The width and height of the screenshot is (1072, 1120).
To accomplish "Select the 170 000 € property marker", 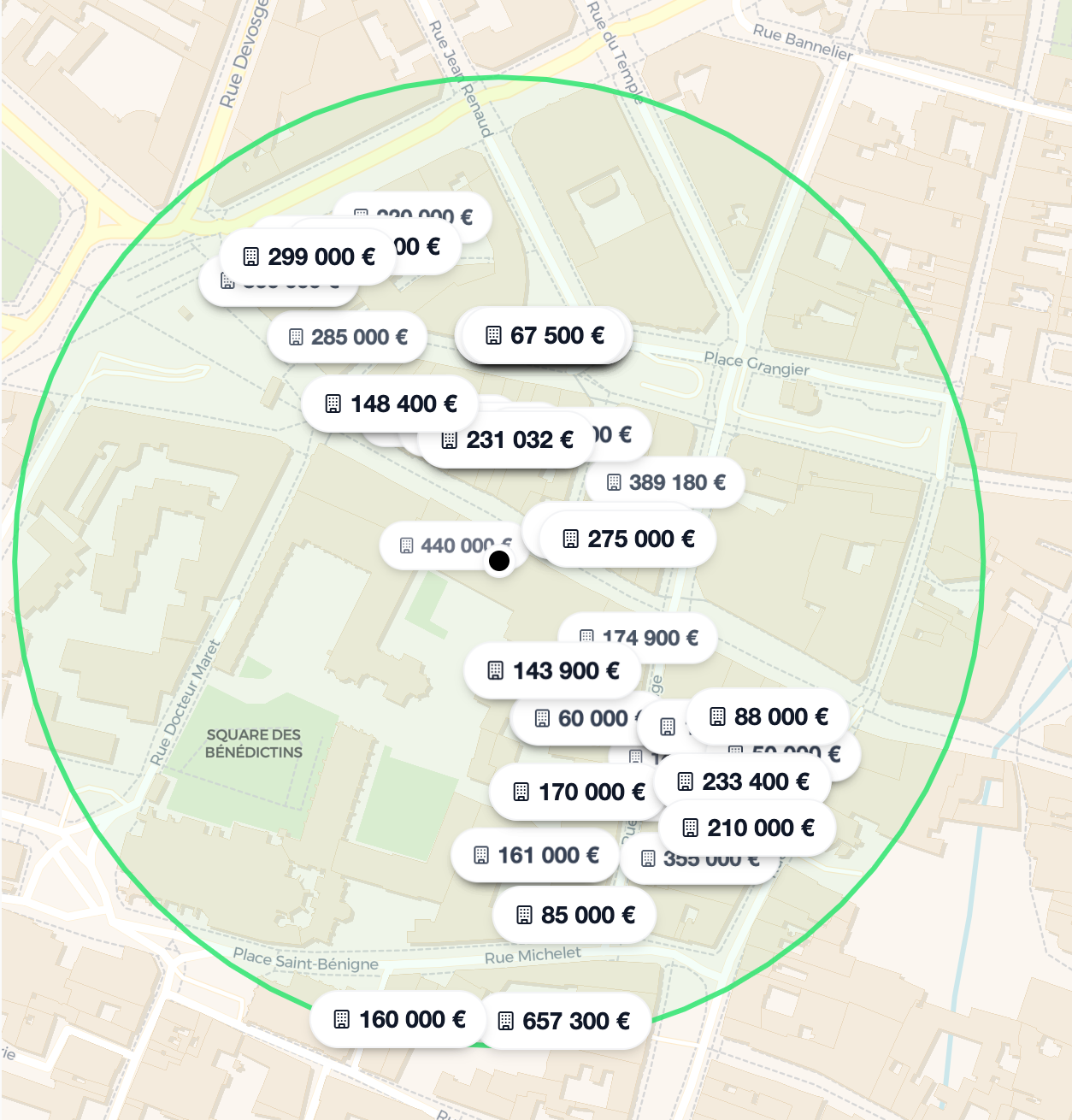I will click(578, 793).
